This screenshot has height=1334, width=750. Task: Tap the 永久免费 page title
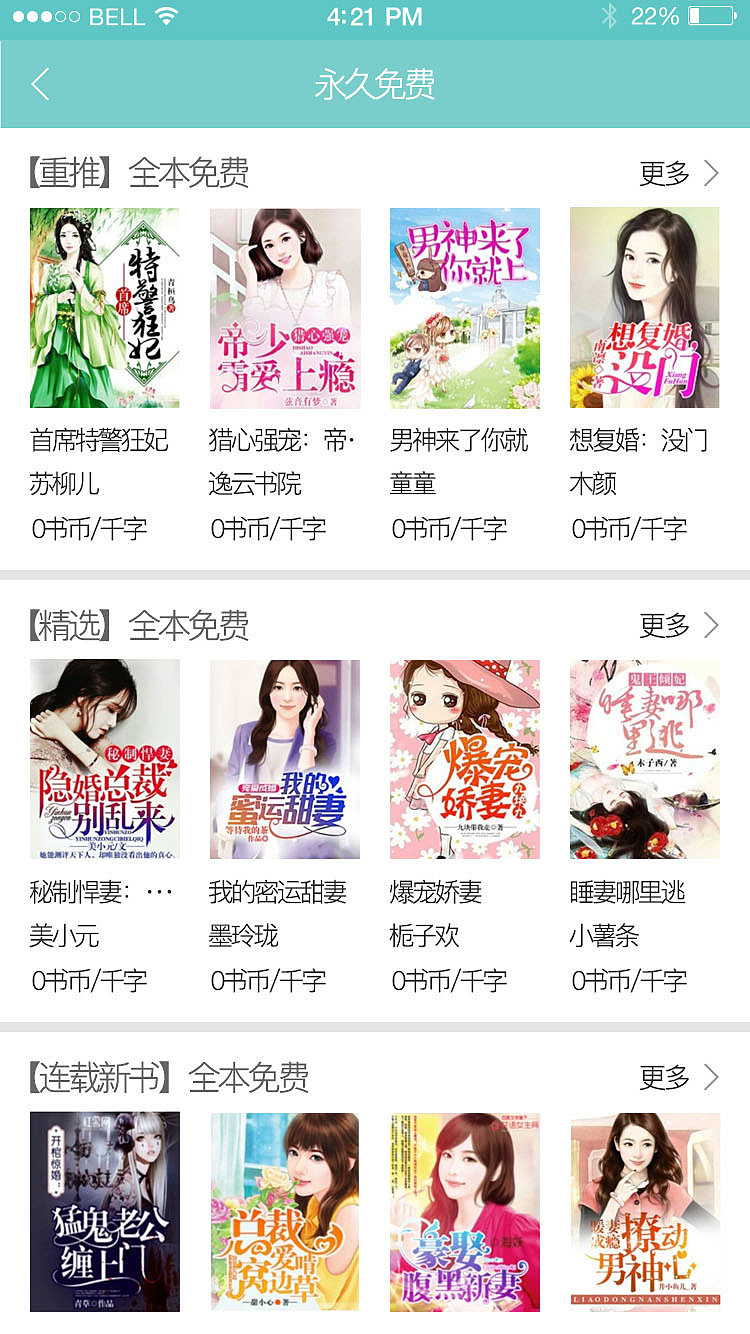pyautogui.click(x=375, y=86)
